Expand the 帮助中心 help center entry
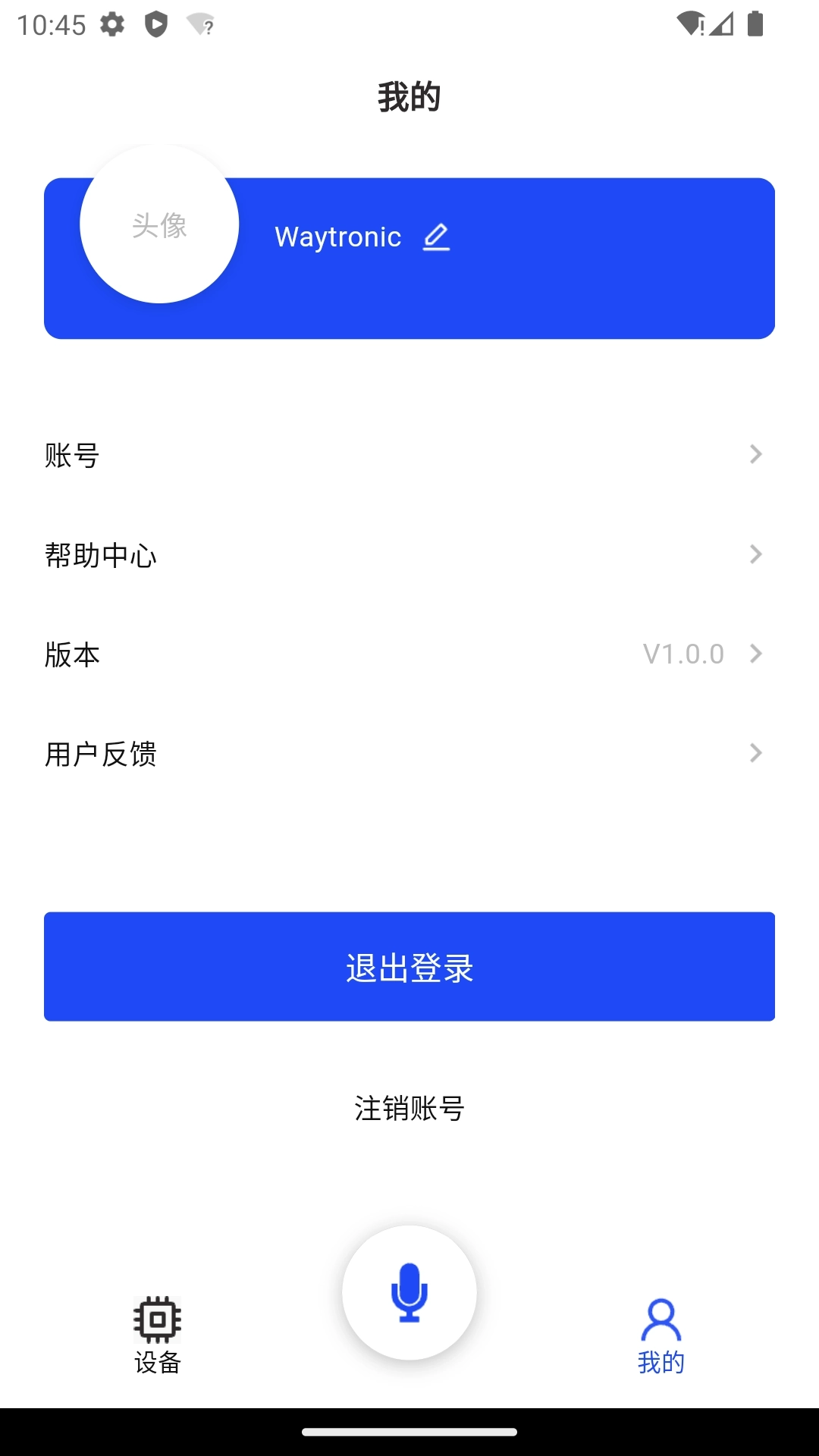819x1456 pixels. (409, 554)
